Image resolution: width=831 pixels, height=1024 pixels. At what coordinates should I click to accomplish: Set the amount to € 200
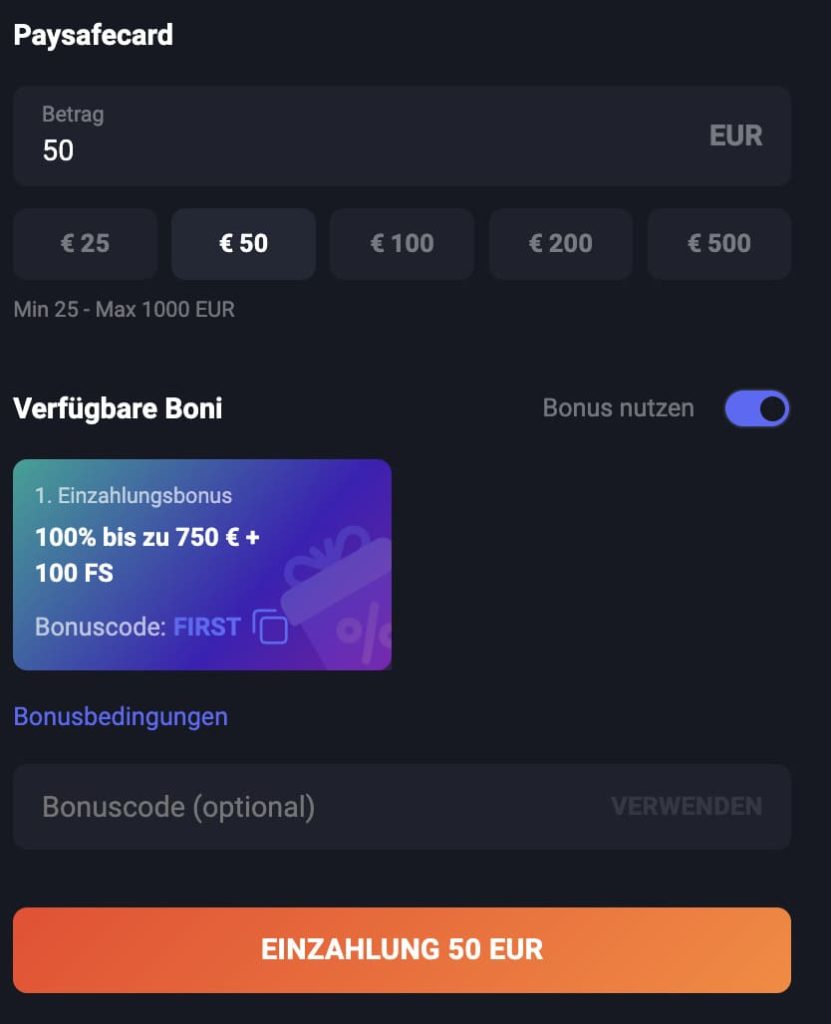click(560, 243)
